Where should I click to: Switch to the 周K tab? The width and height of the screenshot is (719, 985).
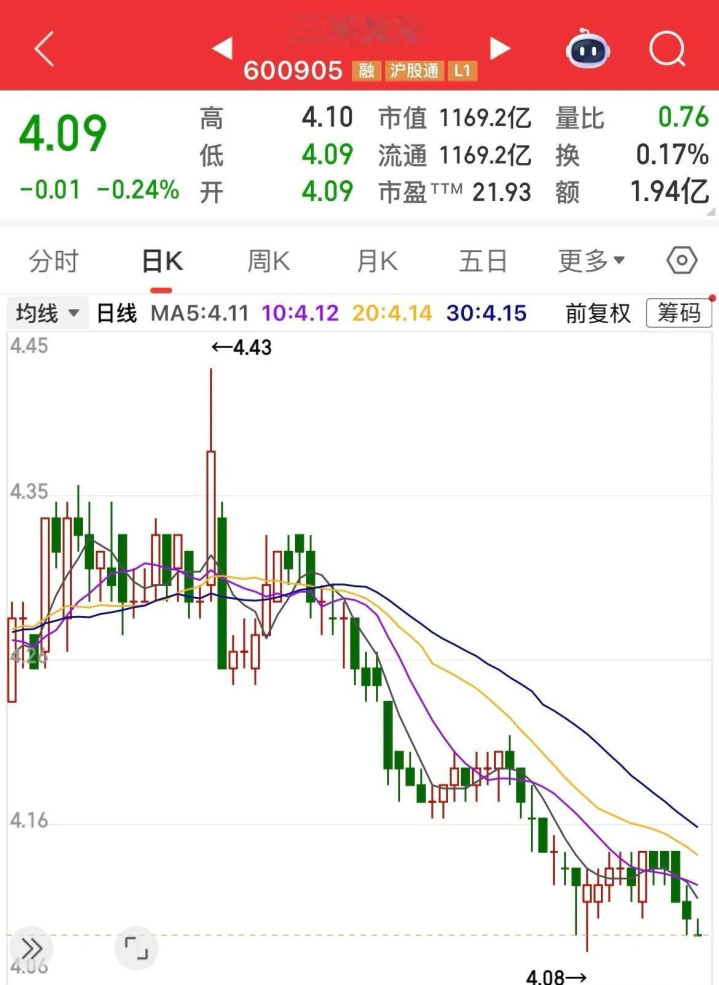pyautogui.click(x=269, y=262)
